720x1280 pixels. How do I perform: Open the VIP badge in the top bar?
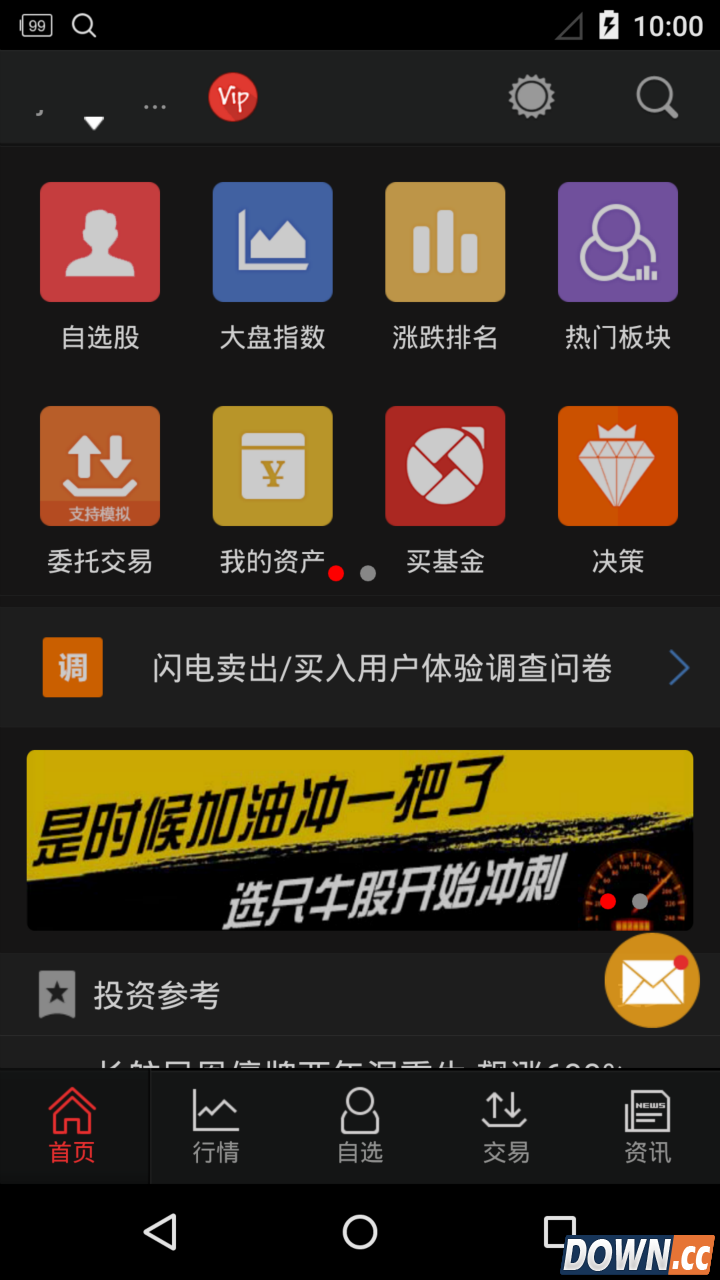tap(233, 98)
